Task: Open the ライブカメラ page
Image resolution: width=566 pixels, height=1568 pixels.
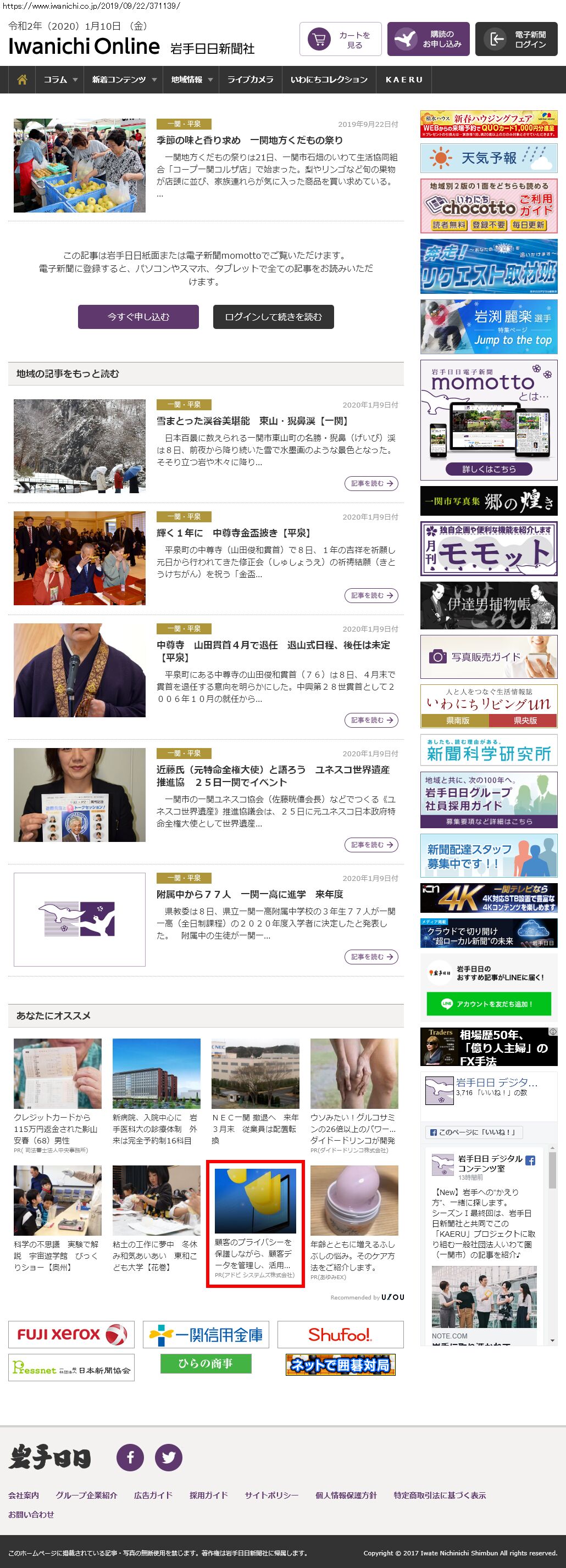Action: [x=250, y=80]
